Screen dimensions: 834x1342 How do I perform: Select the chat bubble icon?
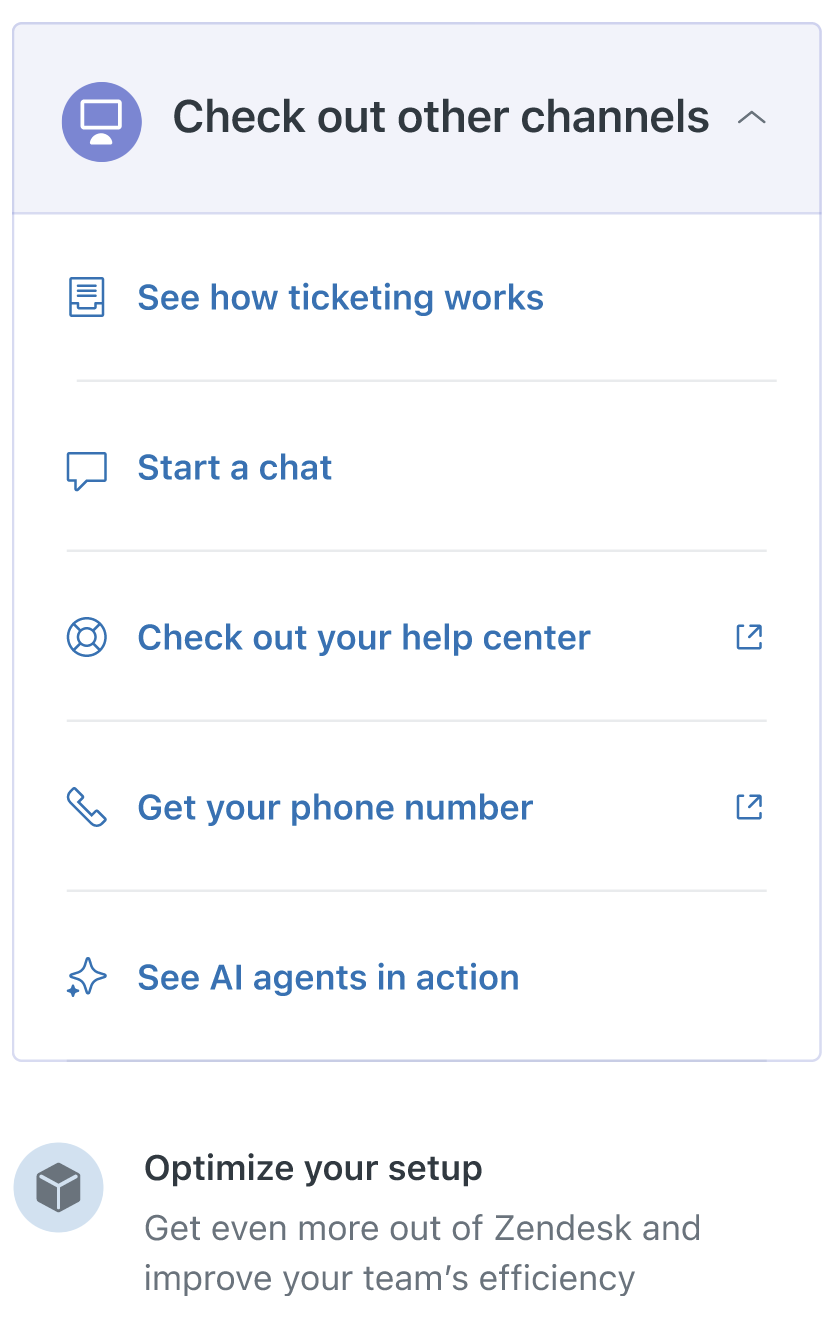[x=87, y=467]
